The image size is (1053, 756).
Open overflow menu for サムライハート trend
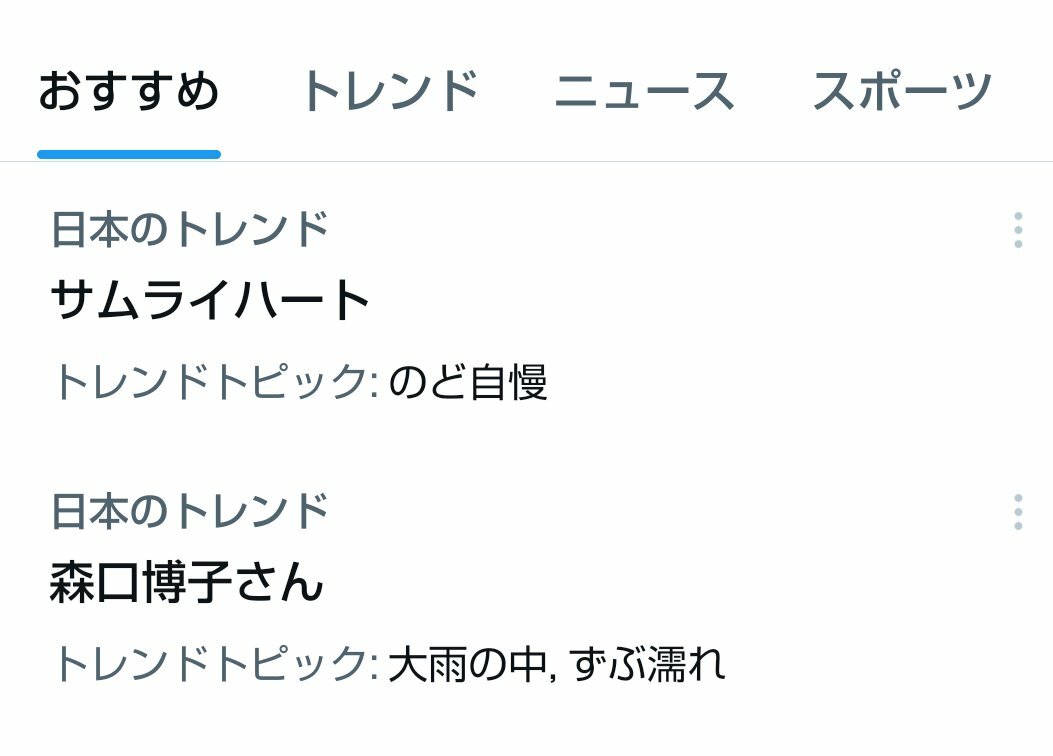1018,231
